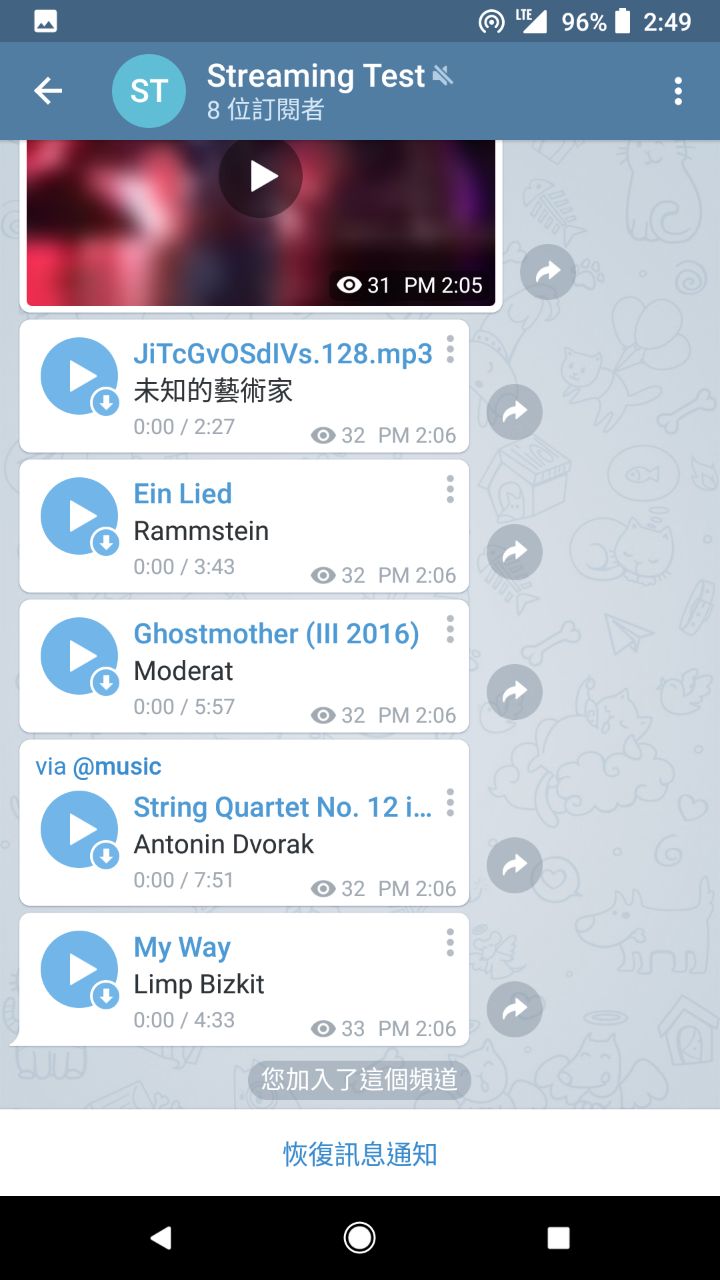Play My Way by Limp Bizkit
The height and width of the screenshot is (1280, 720).
[79, 970]
